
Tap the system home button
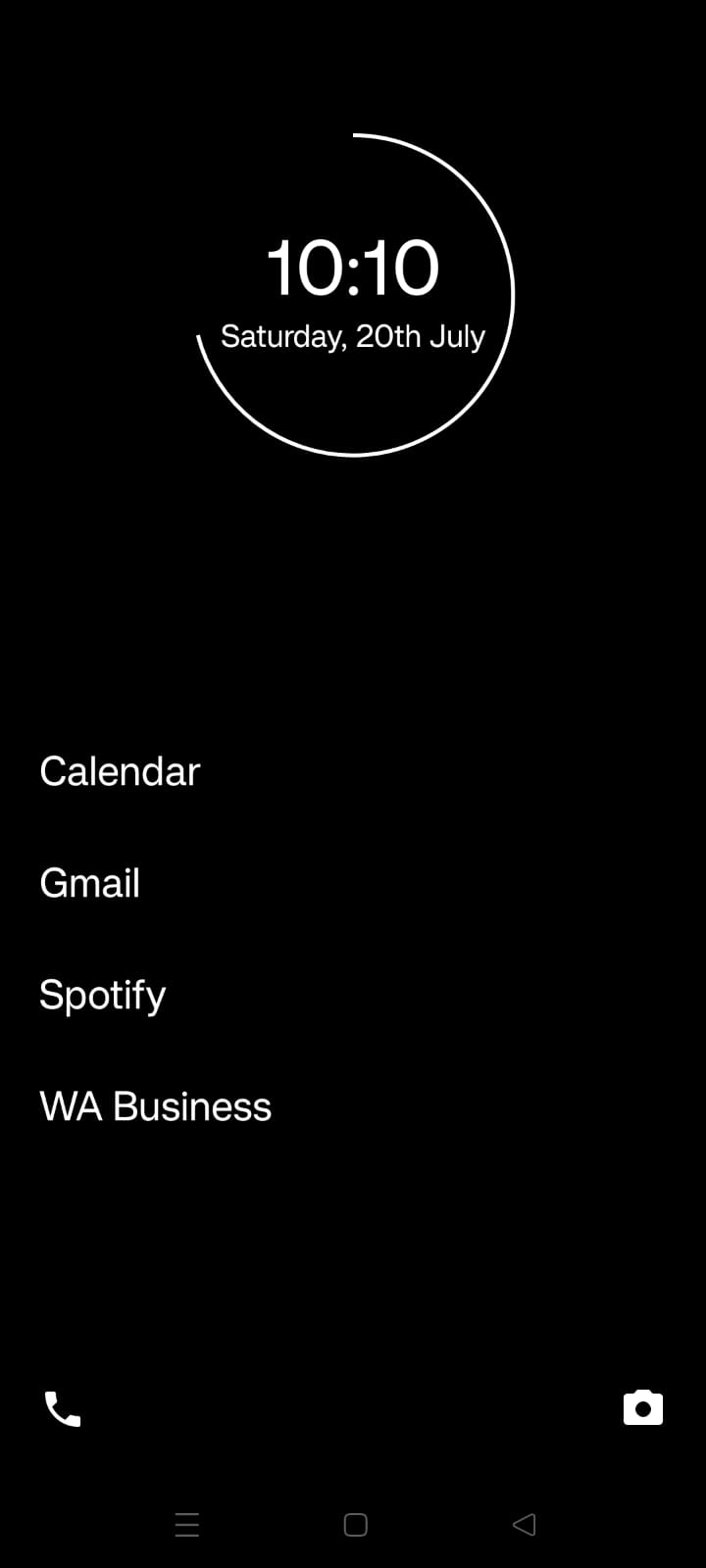pyautogui.click(x=355, y=1524)
